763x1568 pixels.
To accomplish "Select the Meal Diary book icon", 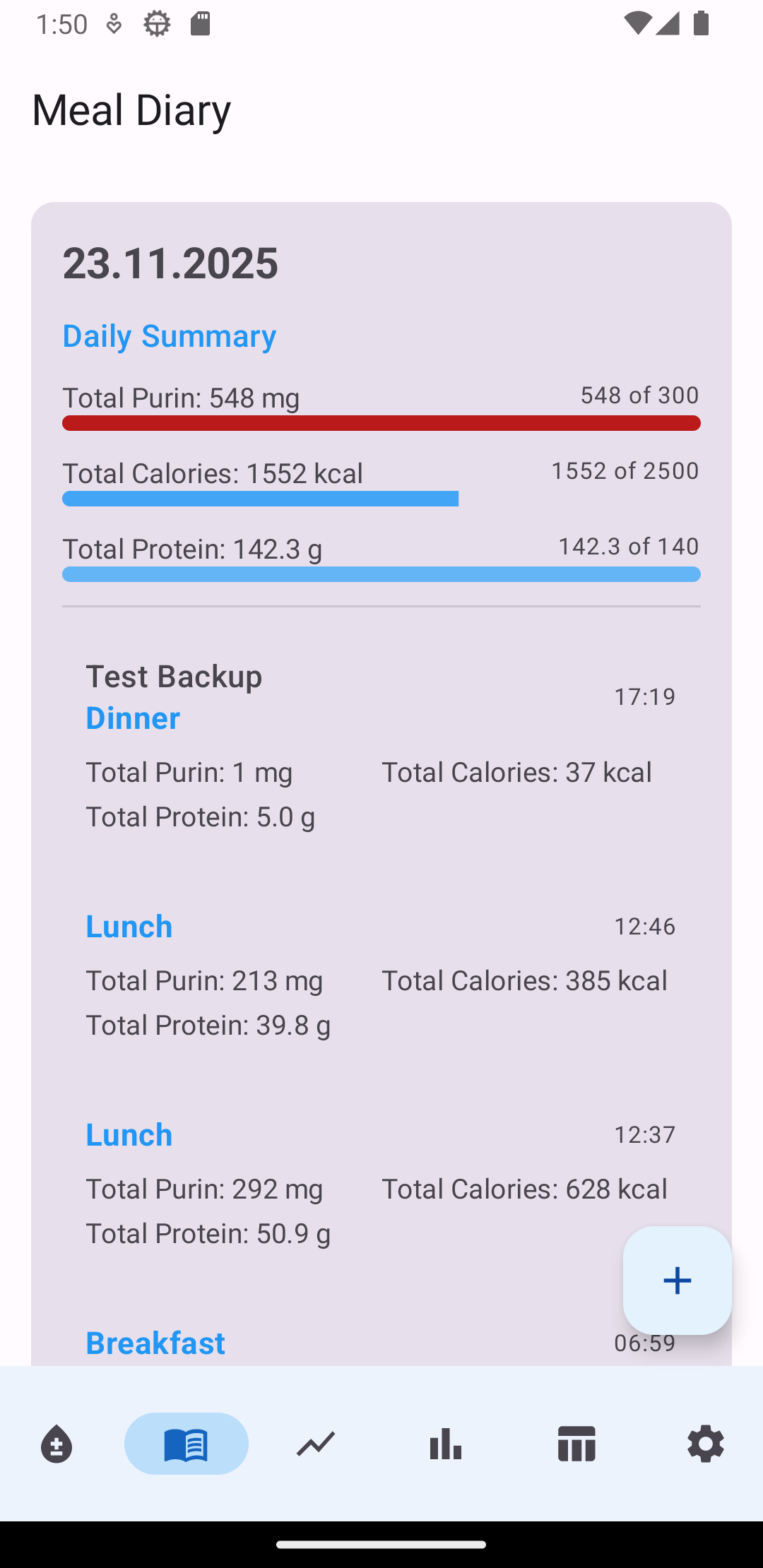I will [186, 1444].
